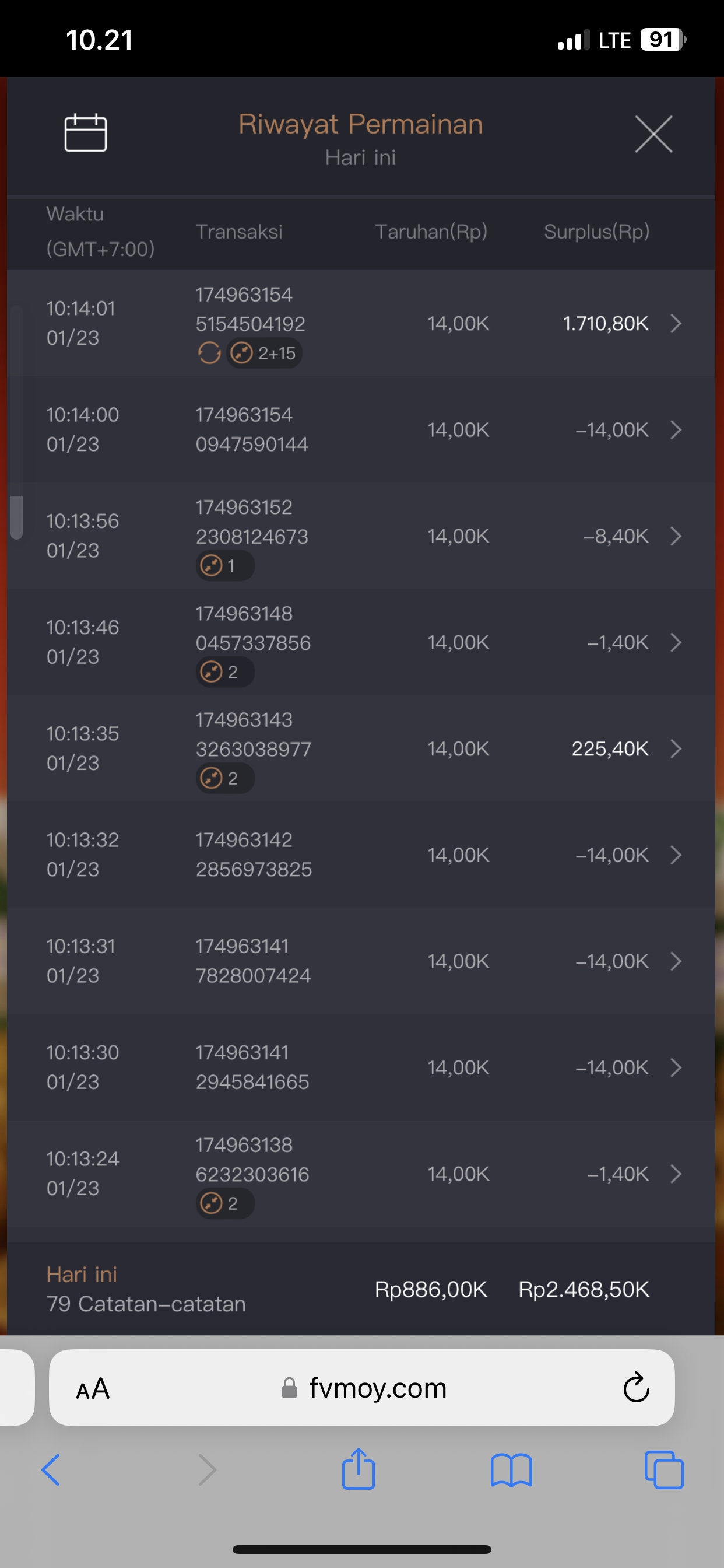This screenshot has width=724, height=1568.
Task: Open the calendar date picker
Action: (x=85, y=132)
